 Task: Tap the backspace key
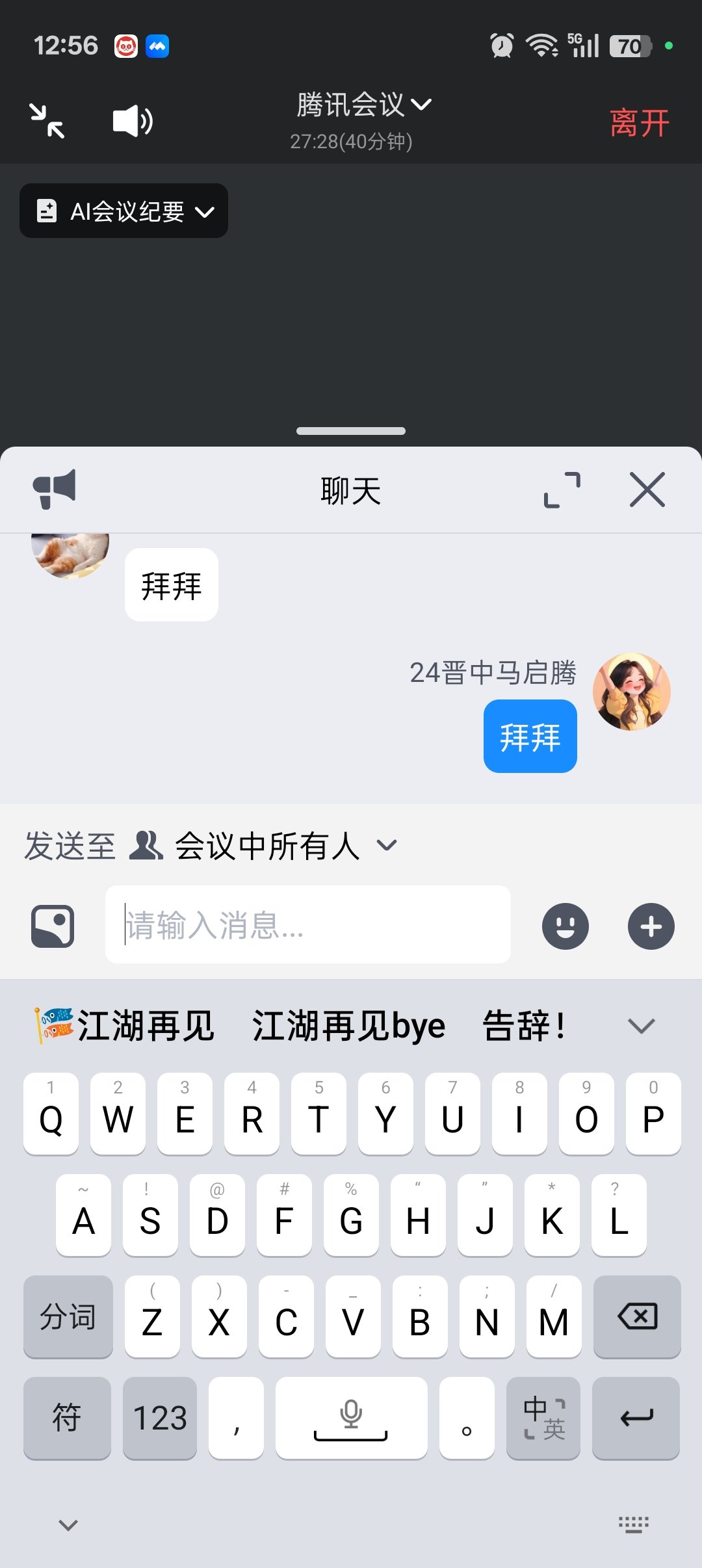coord(637,1317)
